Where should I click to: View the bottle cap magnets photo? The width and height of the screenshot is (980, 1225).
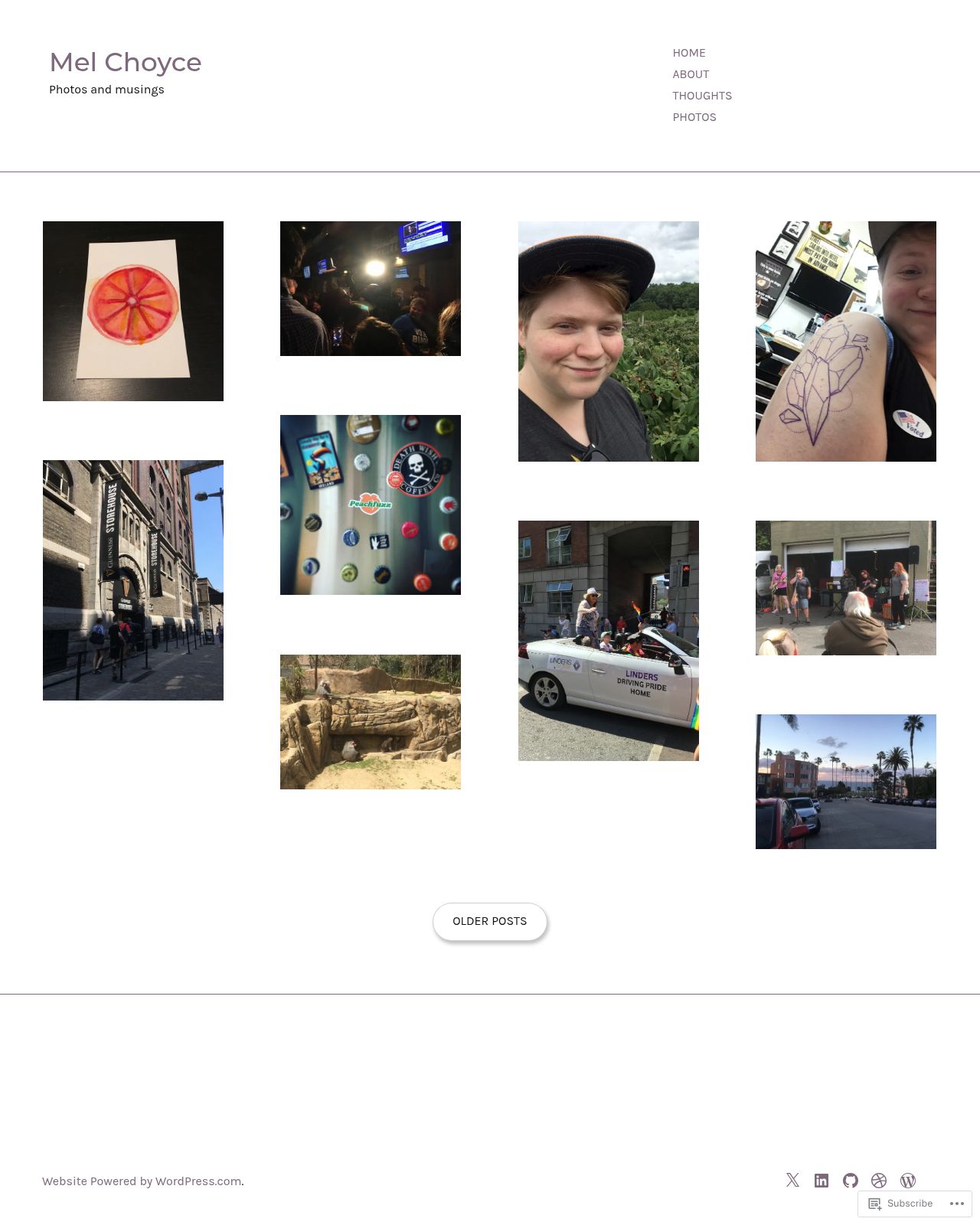coord(371,505)
